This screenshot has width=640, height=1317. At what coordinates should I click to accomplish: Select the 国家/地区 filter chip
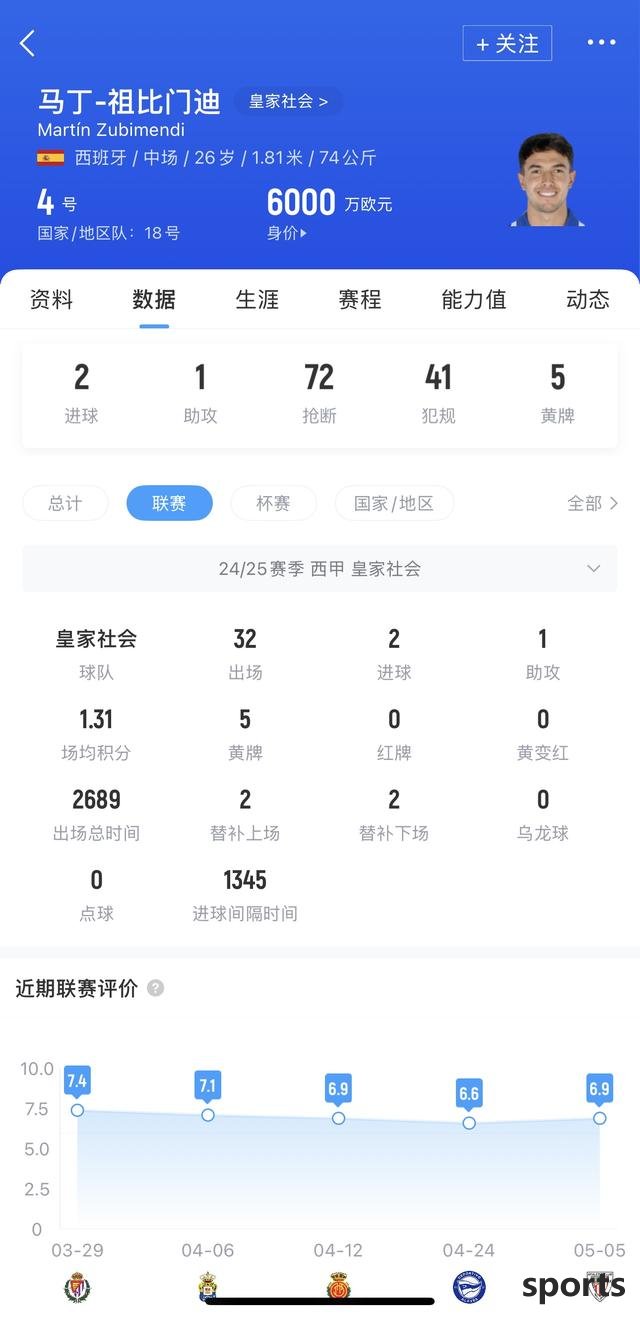pos(394,503)
